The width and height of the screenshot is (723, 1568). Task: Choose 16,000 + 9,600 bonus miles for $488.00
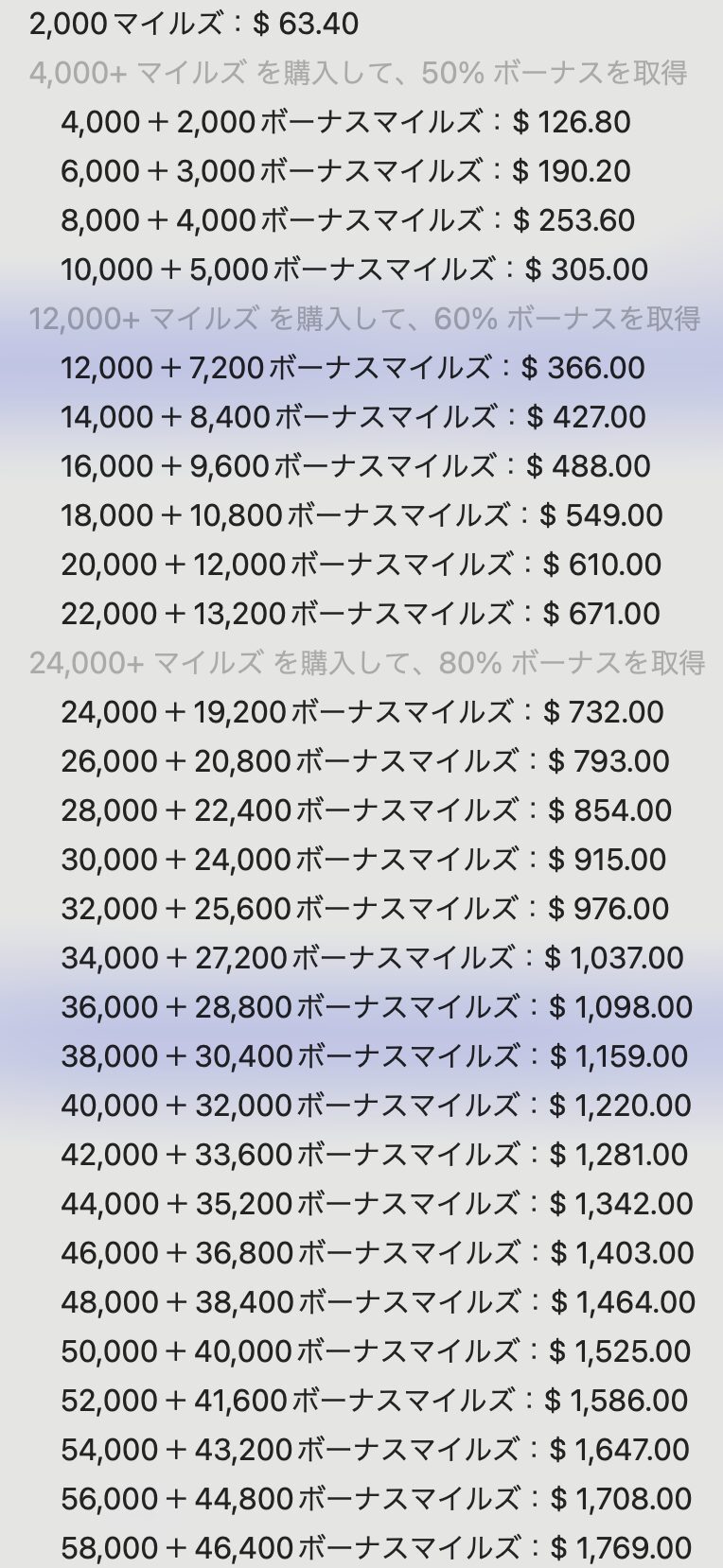coord(355,466)
